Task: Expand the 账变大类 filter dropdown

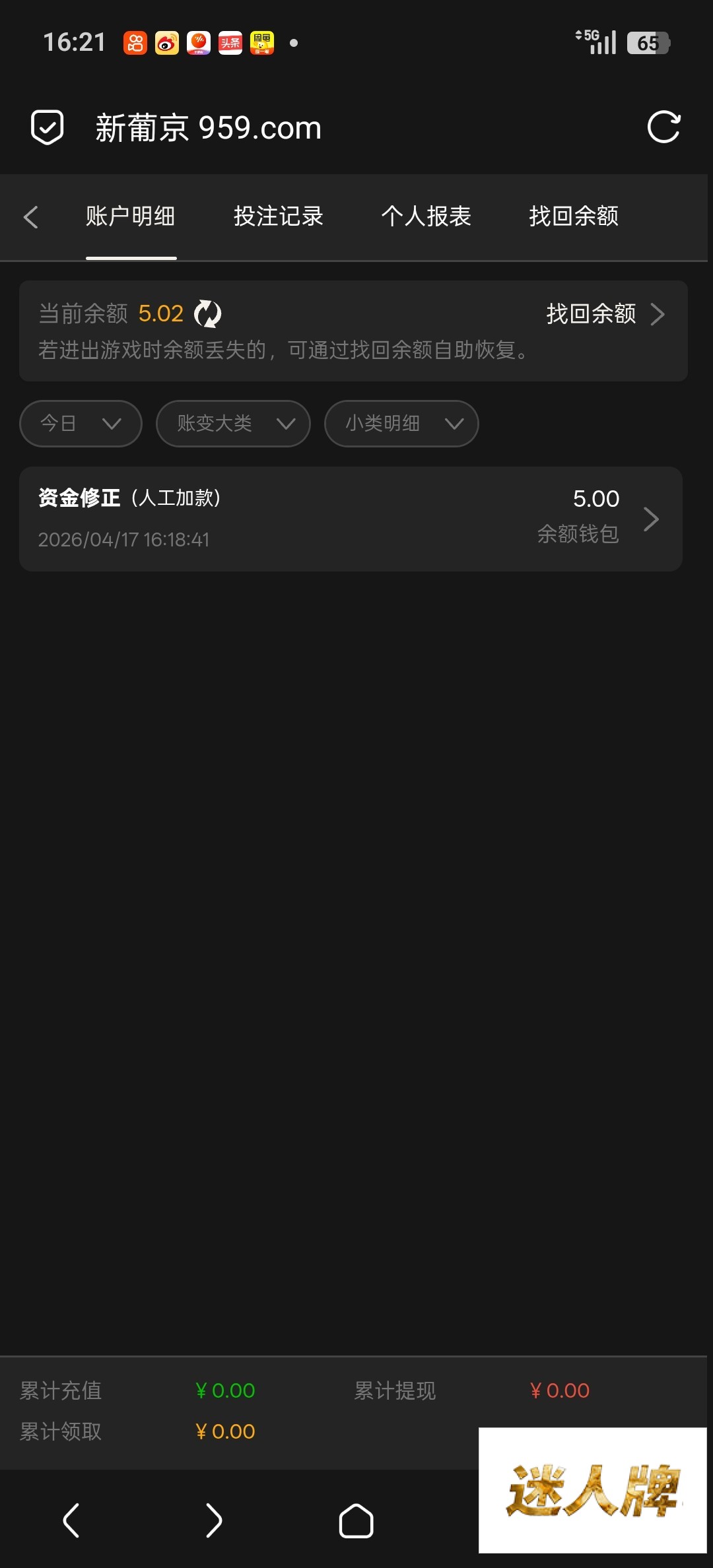Action: click(233, 424)
